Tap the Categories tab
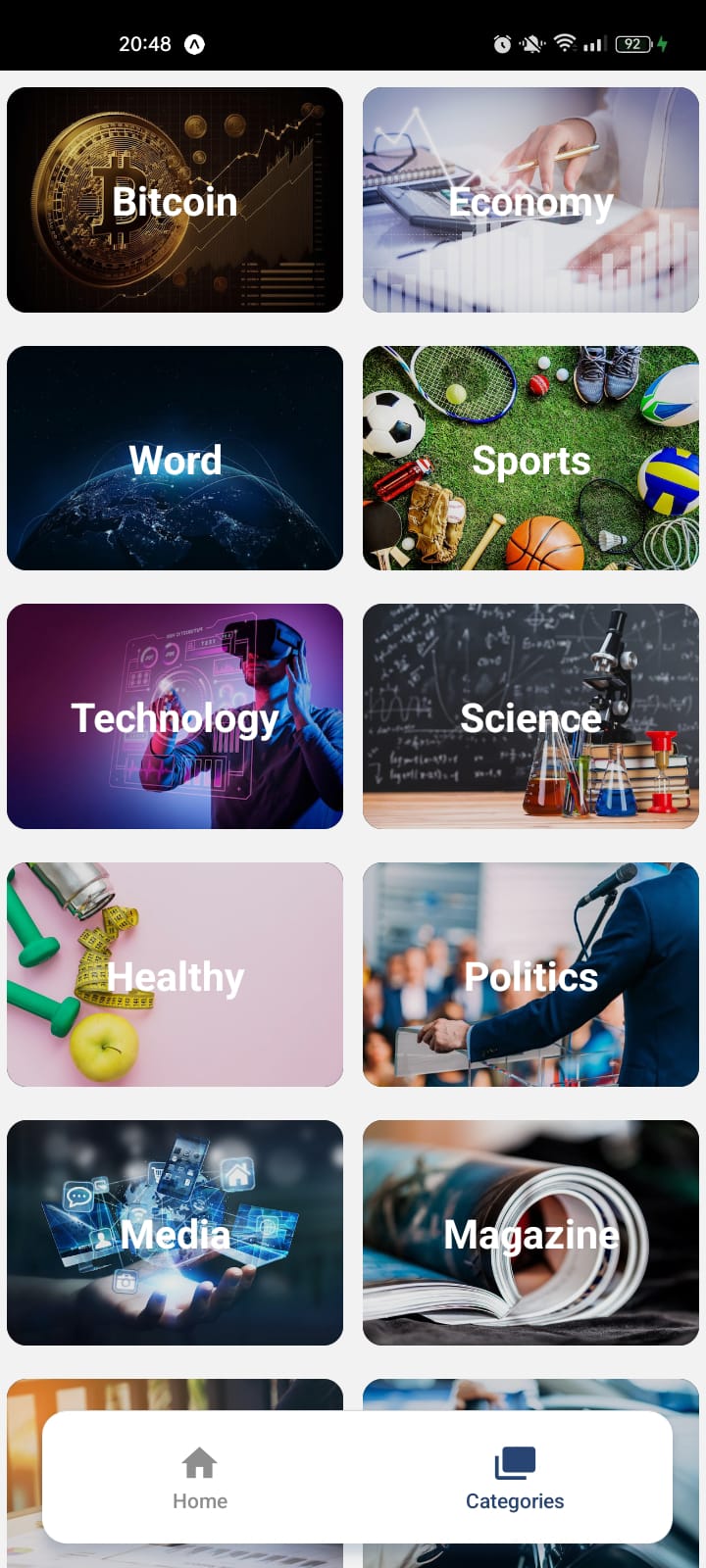Image resolution: width=706 pixels, height=1568 pixels. point(515,1478)
